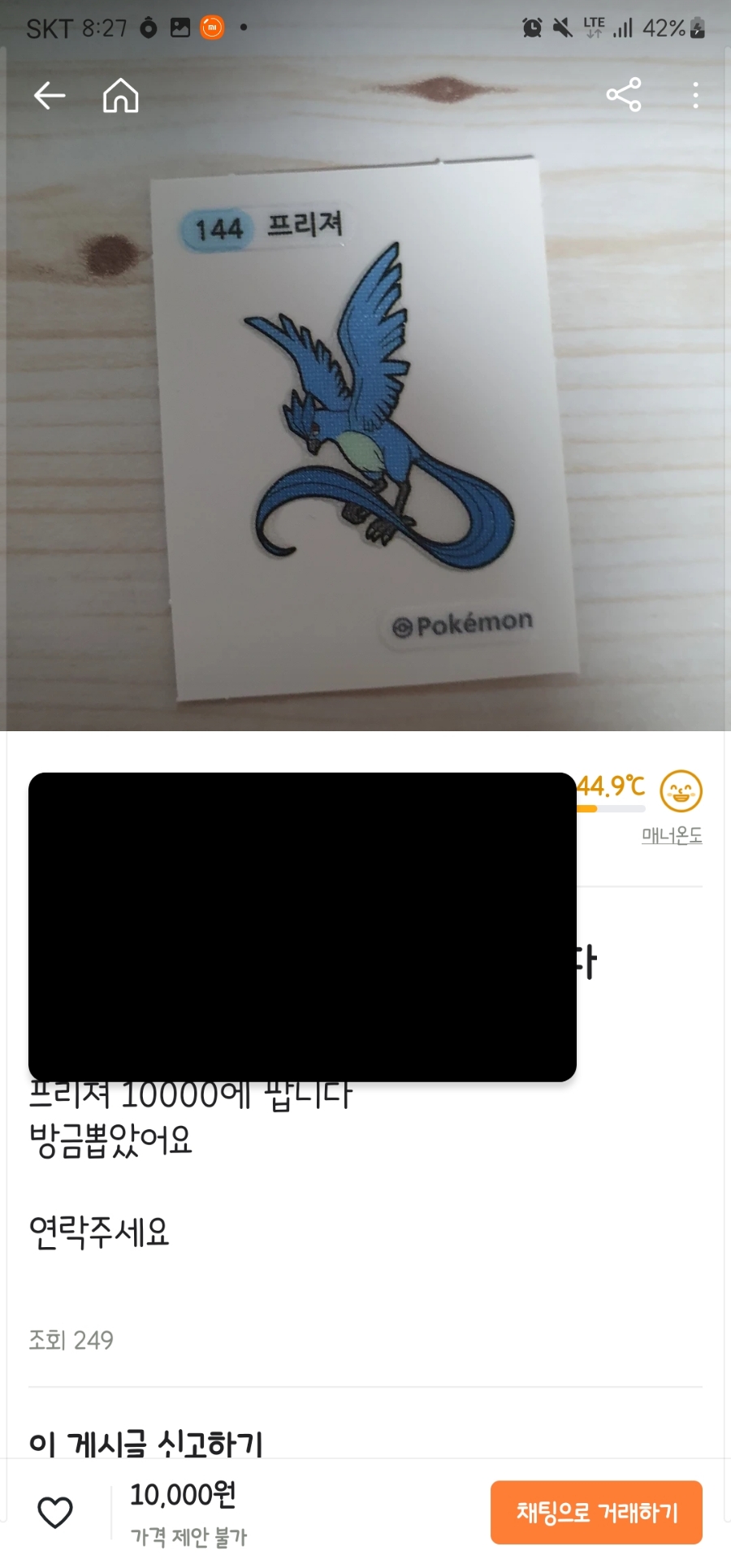Image resolution: width=731 pixels, height=1568 pixels.
Task: Go back using the arrow icon
Action: (x=50, y=96)
